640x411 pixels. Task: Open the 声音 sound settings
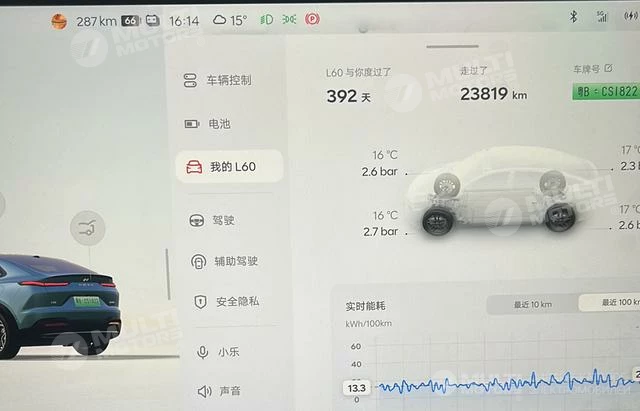click(224, 391)
